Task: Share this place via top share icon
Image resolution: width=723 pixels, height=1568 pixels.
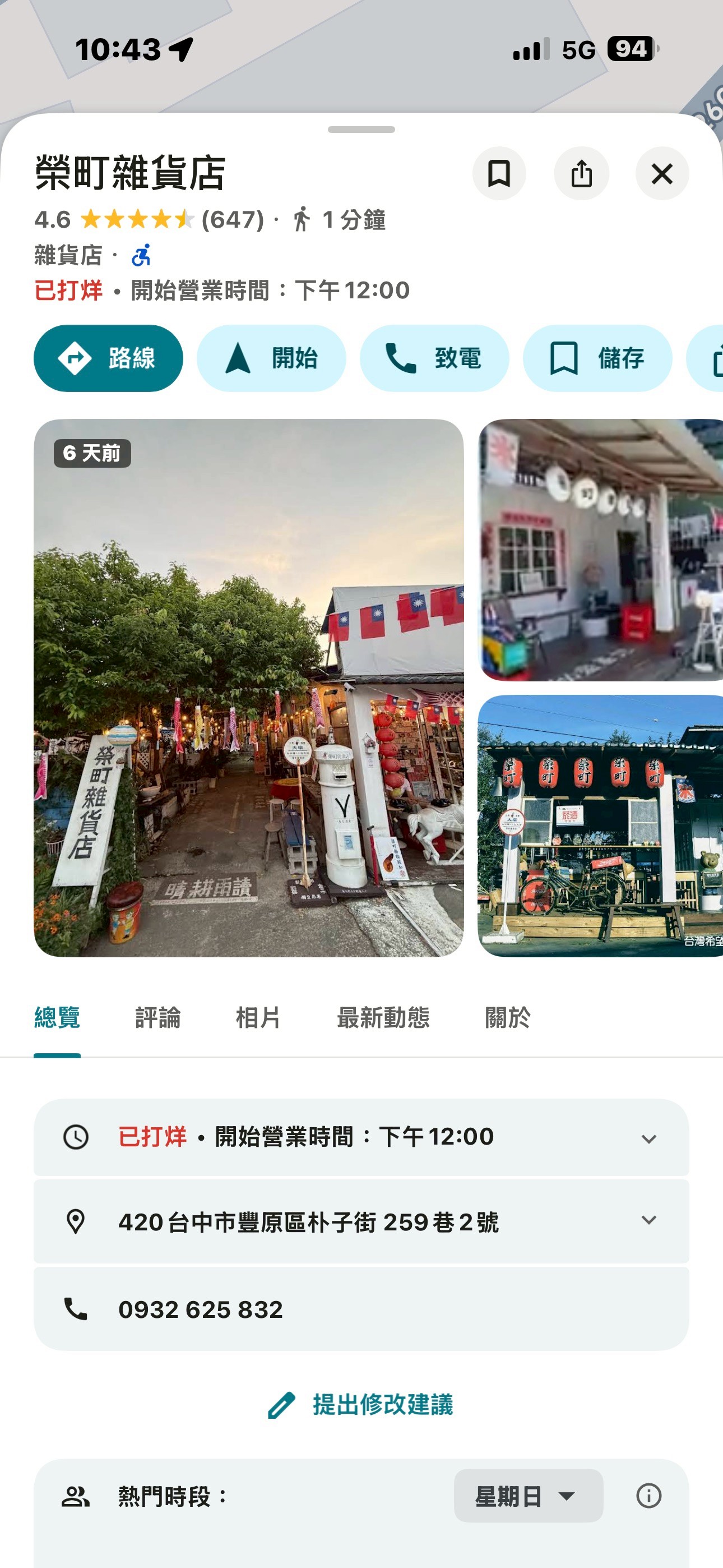Action: point(581,174)
